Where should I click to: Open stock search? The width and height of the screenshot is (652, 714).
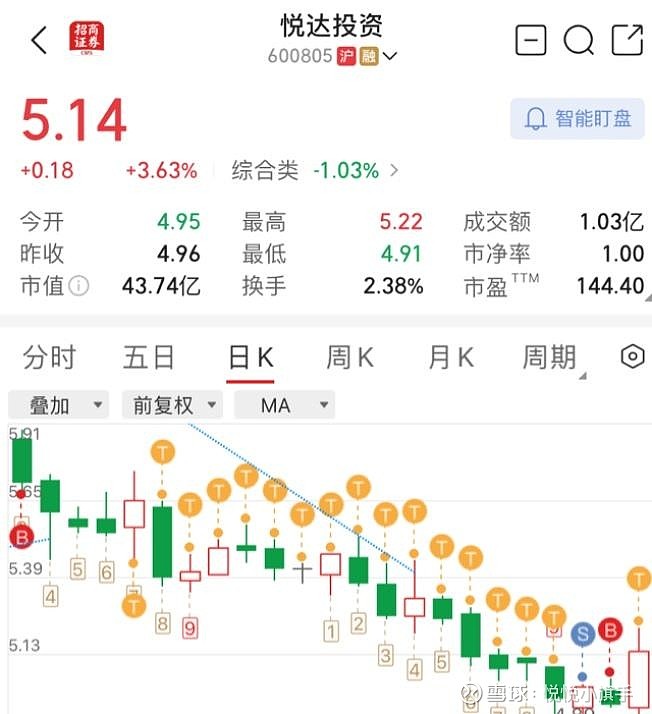(x=578, y=41)
